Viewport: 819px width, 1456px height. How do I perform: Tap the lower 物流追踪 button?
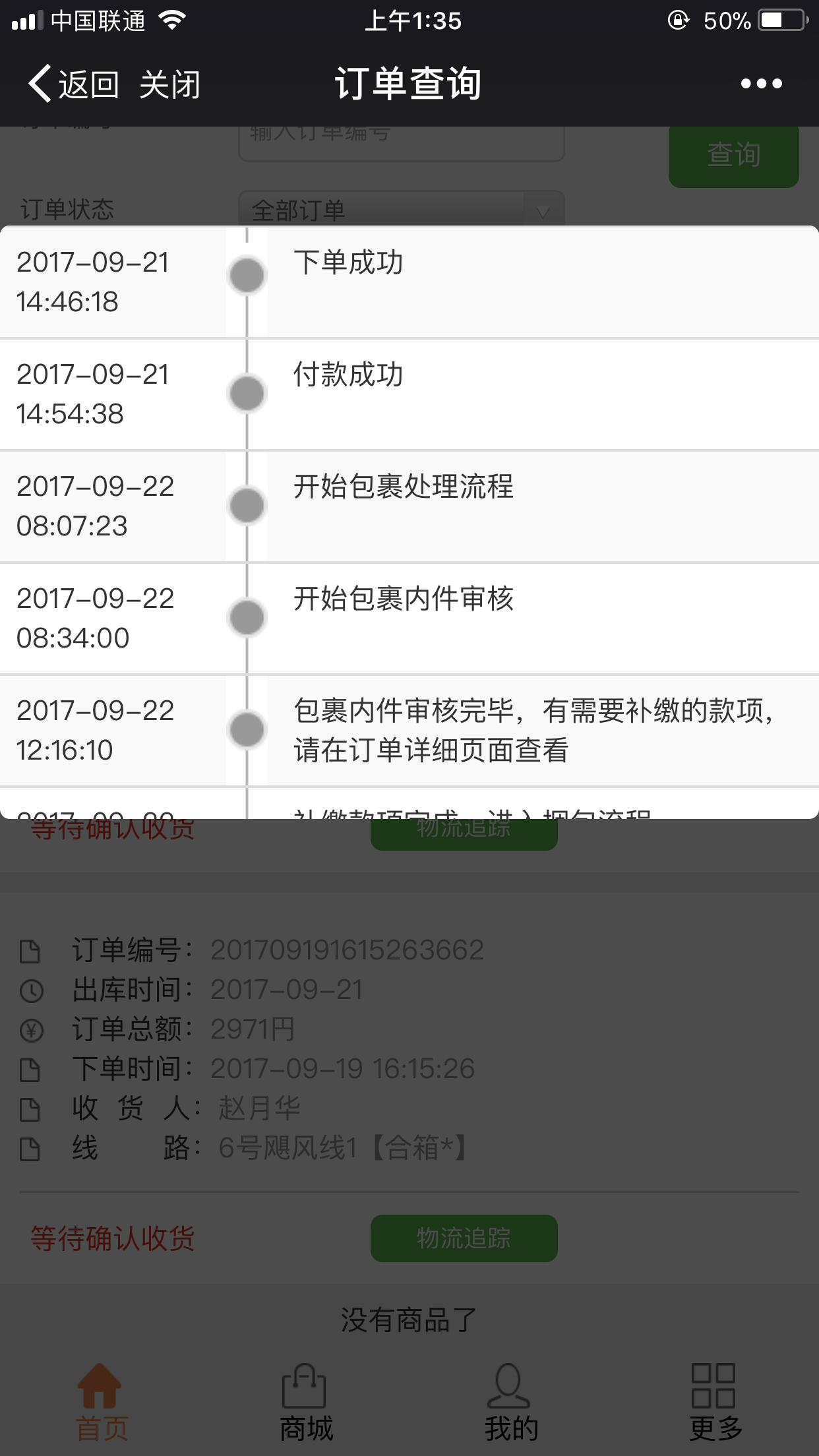coord(464,1238)
